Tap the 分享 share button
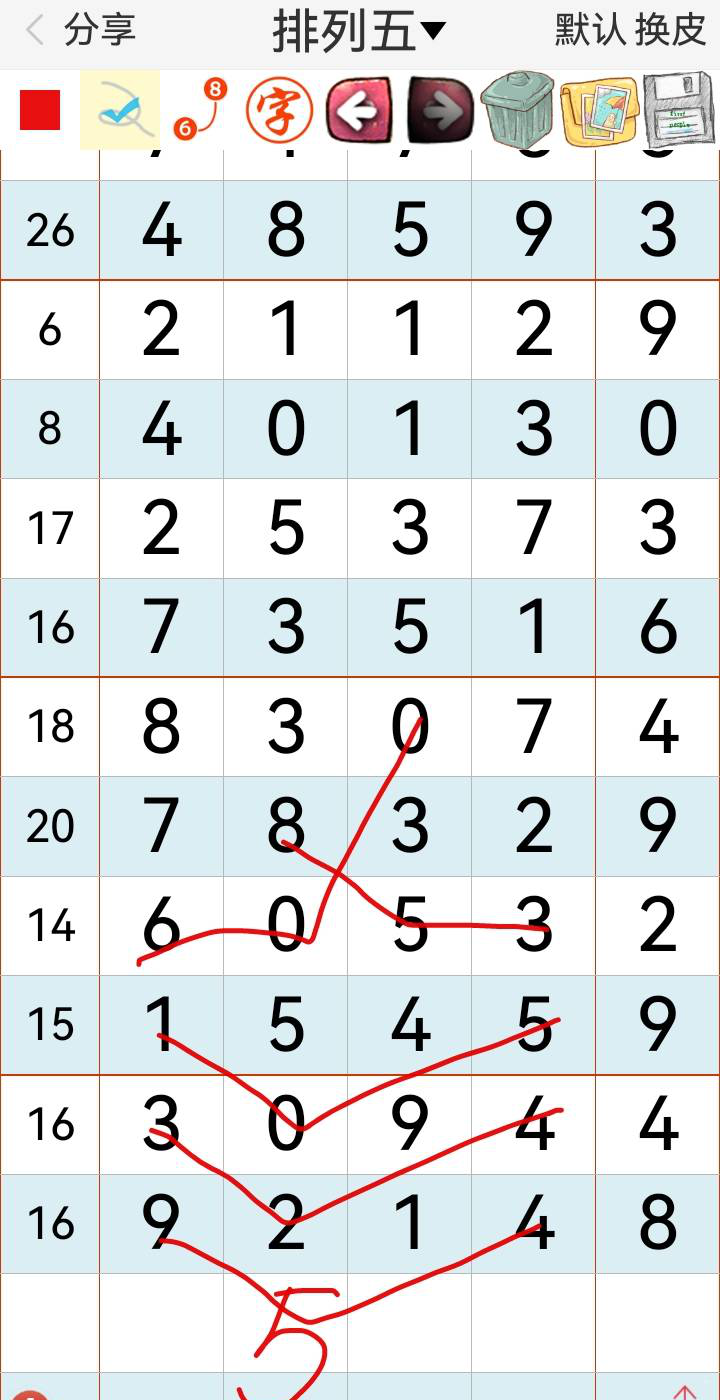Screen dimensions: 720x1400 tap(99, 31)
